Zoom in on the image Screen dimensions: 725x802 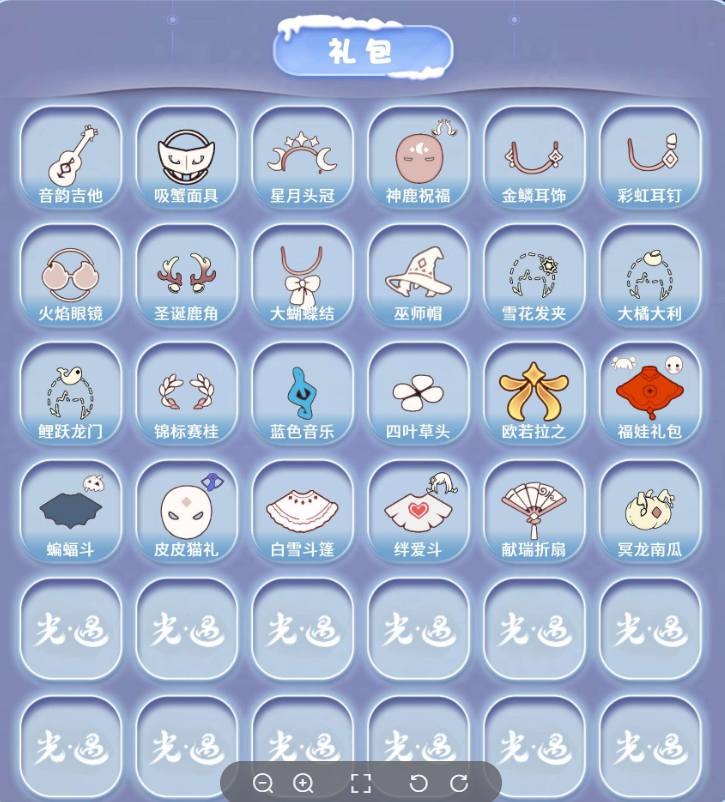[x=303, y=783]
